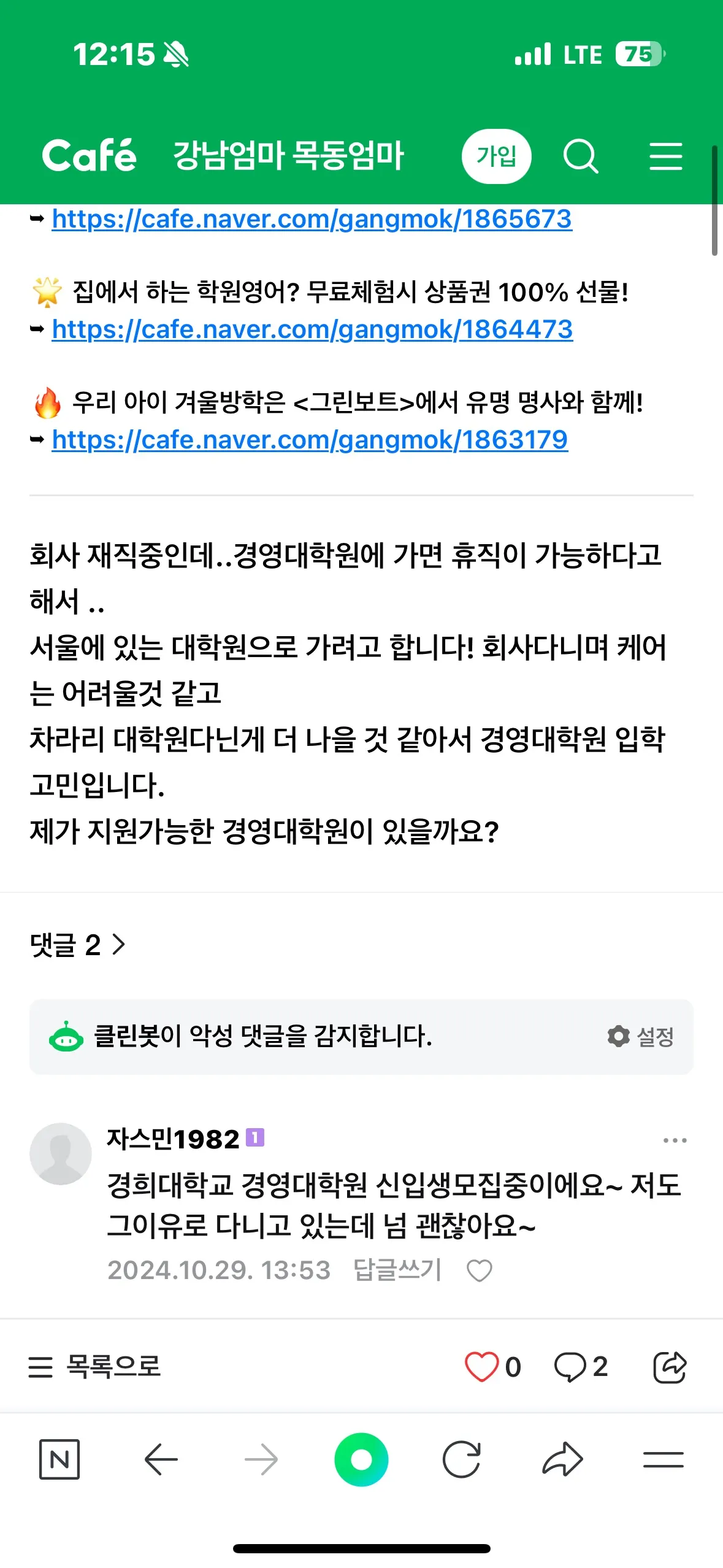Like this post with the heart
723x1568 pixels.
point(482,1367)
